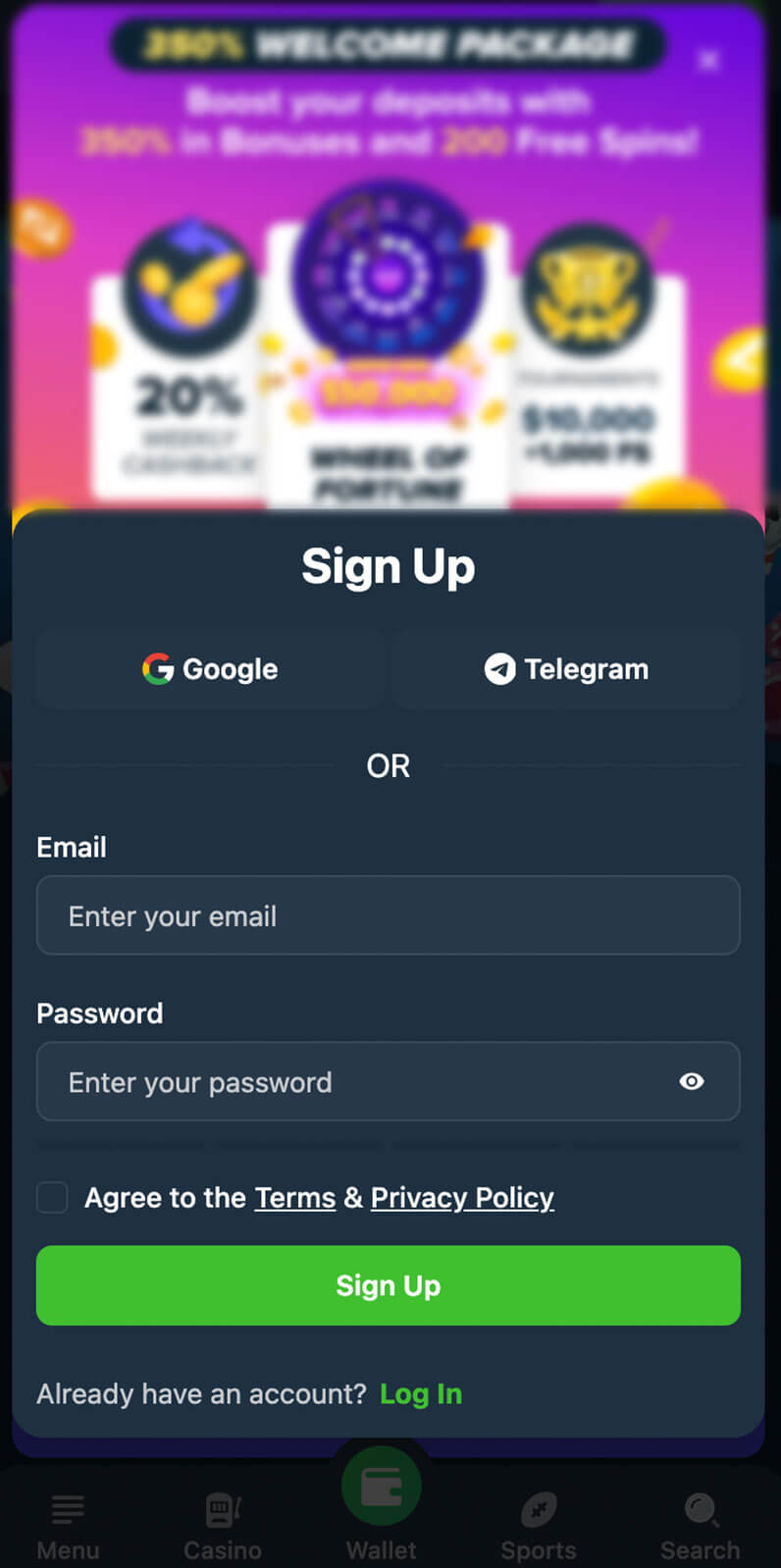The width and height of the screenshot is (781, 1568).
Task: Open the Menu tab
Action: click(x=68, y=1526)
